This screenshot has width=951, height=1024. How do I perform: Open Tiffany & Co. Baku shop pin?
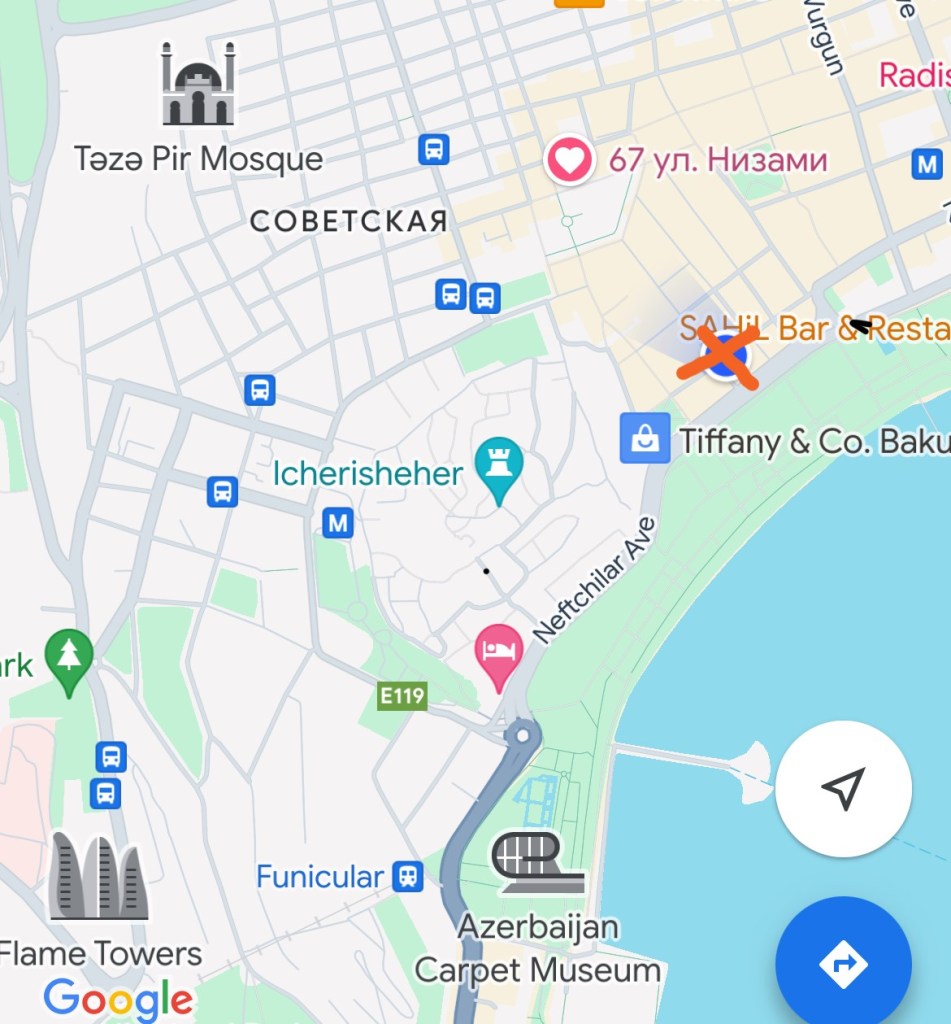point(645,439)
